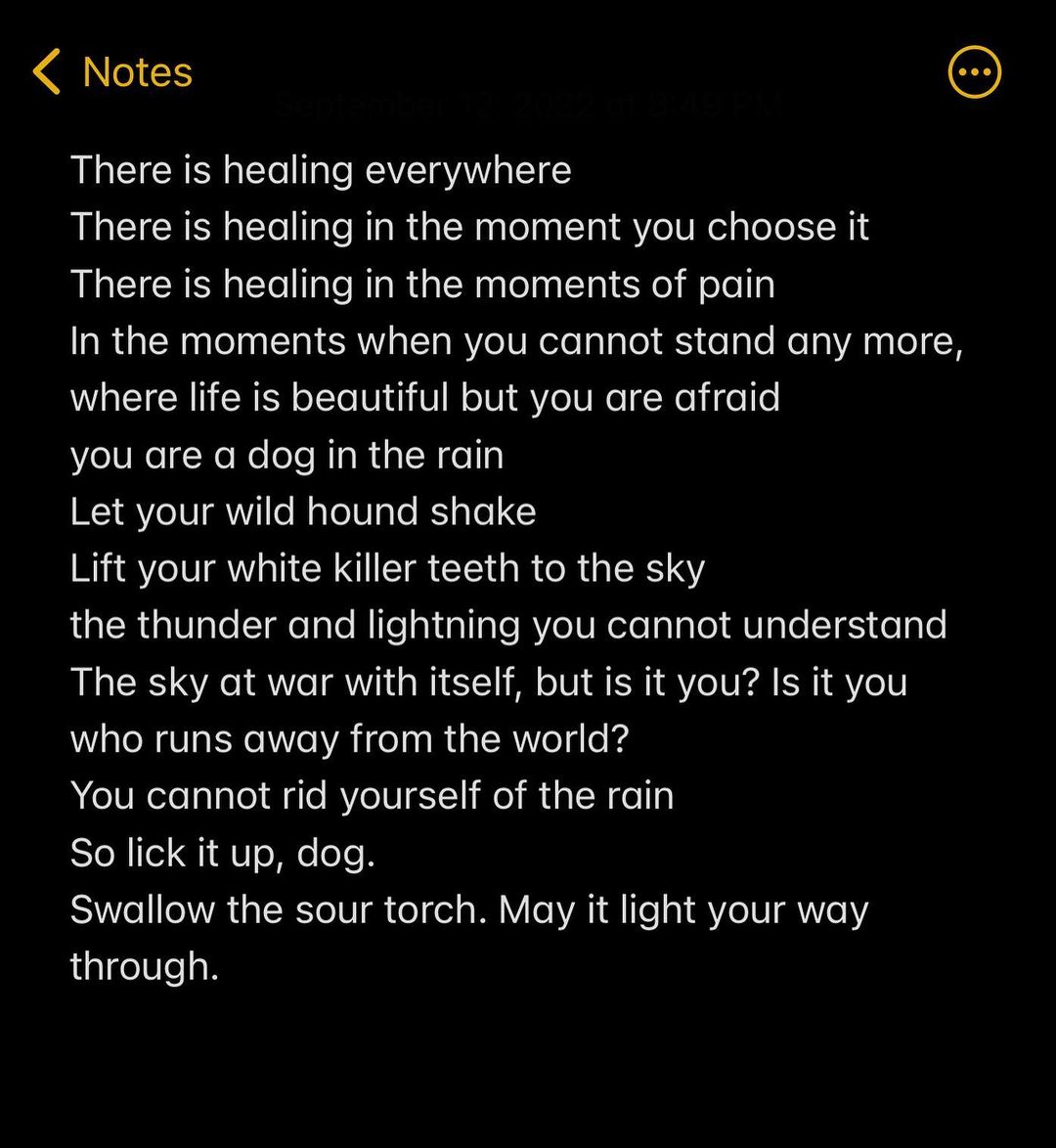Open the more options ellipsis menu
Image resolution: width=1056 pixels, height=1148 pixels.
(x=974, y=72)
